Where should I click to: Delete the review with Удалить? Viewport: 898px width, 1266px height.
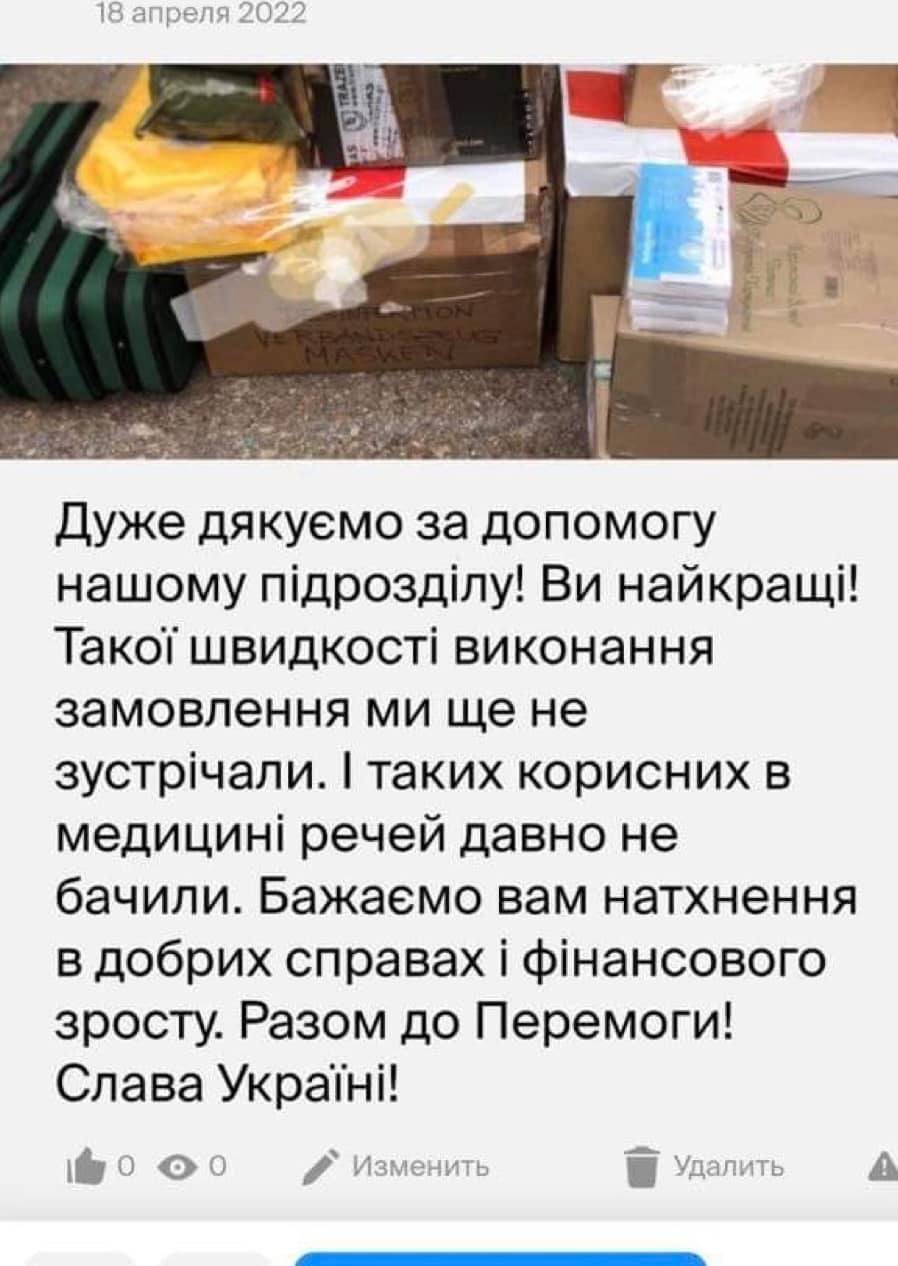pyautogui.click(x=705, y=1166)
